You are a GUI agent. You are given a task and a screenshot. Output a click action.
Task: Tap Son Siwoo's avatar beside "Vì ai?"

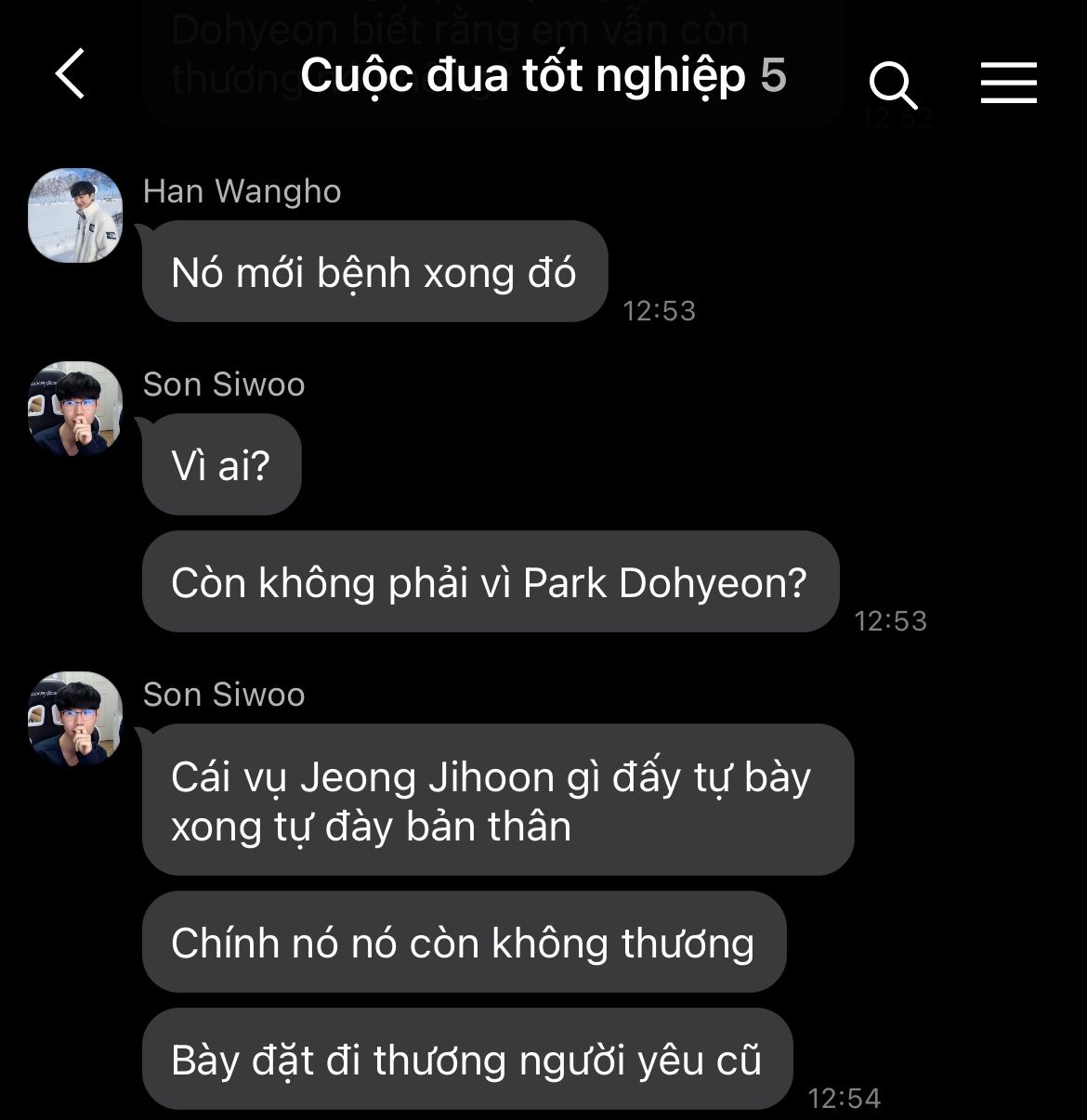click(x=76, y=409)
